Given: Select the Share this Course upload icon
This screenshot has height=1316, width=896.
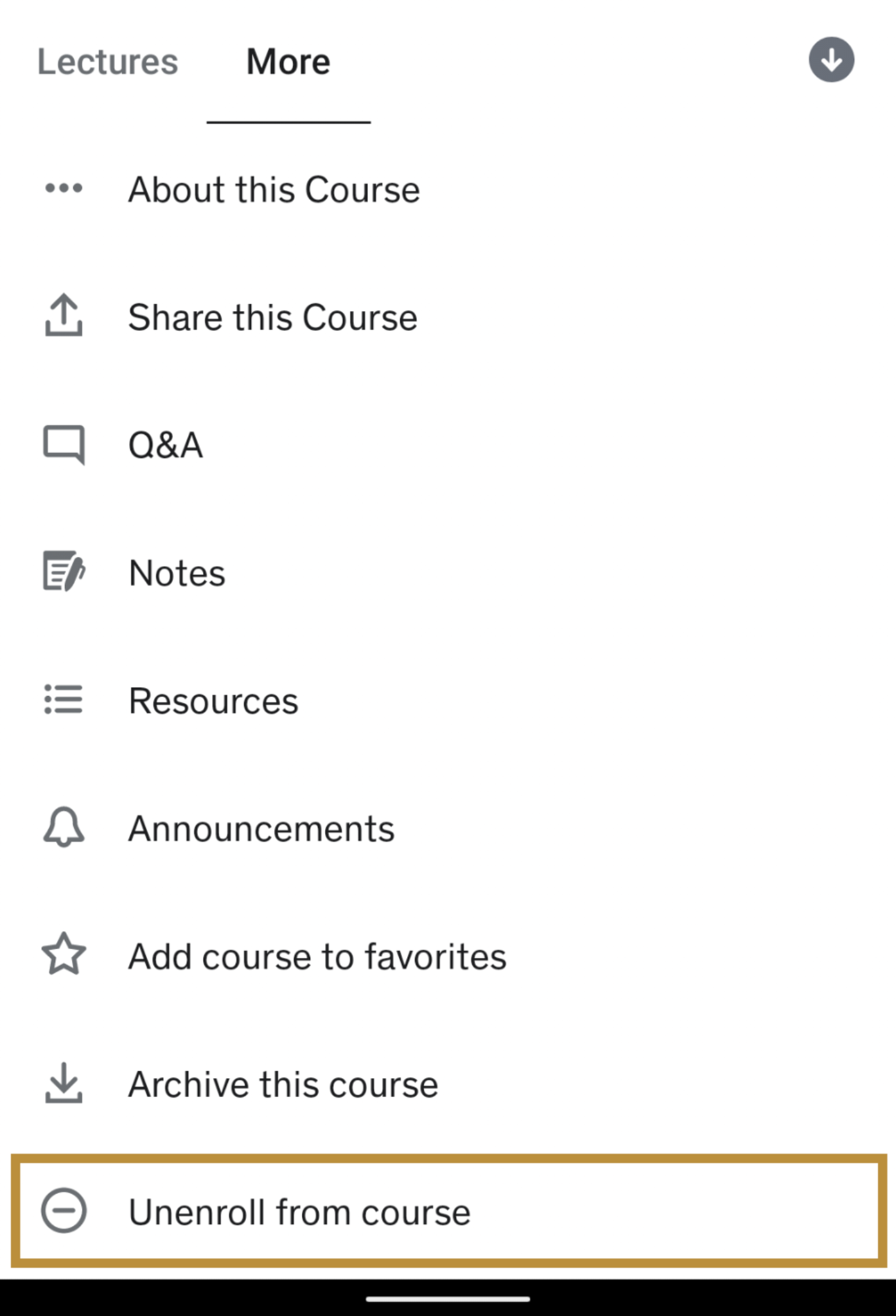Looking at the screenshot, I should (64, 316).
